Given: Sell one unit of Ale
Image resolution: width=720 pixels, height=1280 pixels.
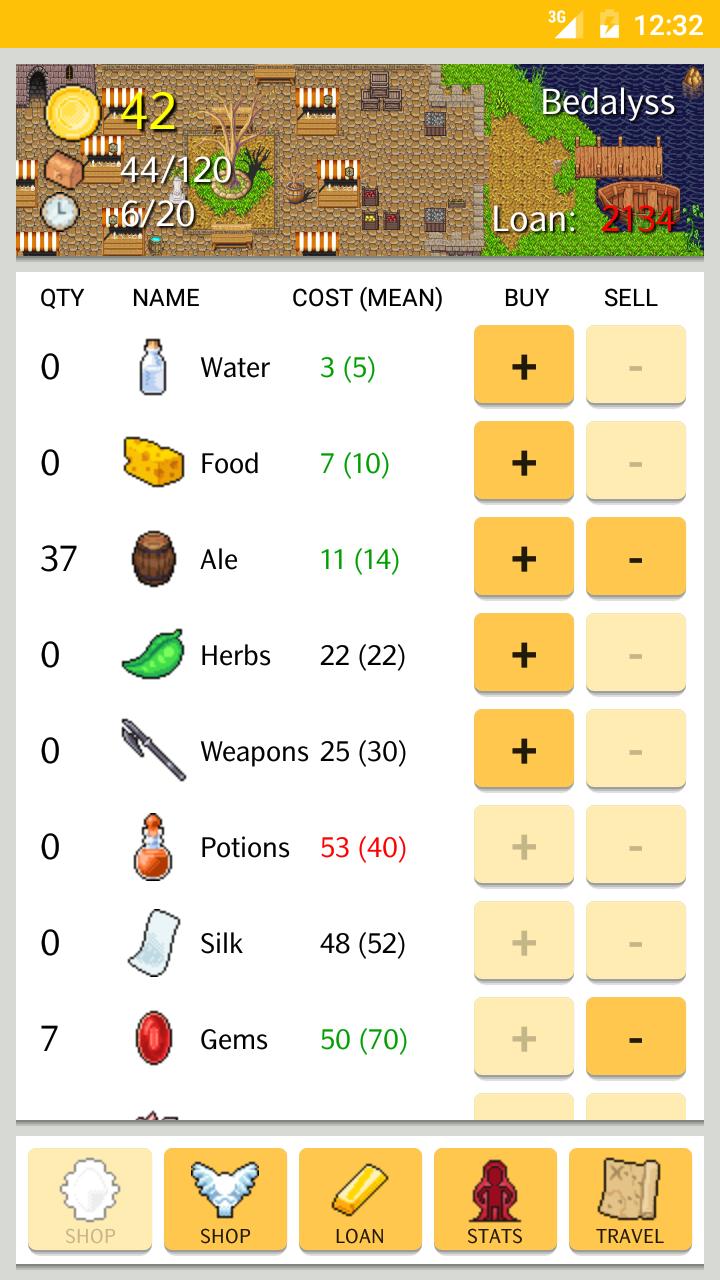Looking at the screenshot, I should 636,558.
